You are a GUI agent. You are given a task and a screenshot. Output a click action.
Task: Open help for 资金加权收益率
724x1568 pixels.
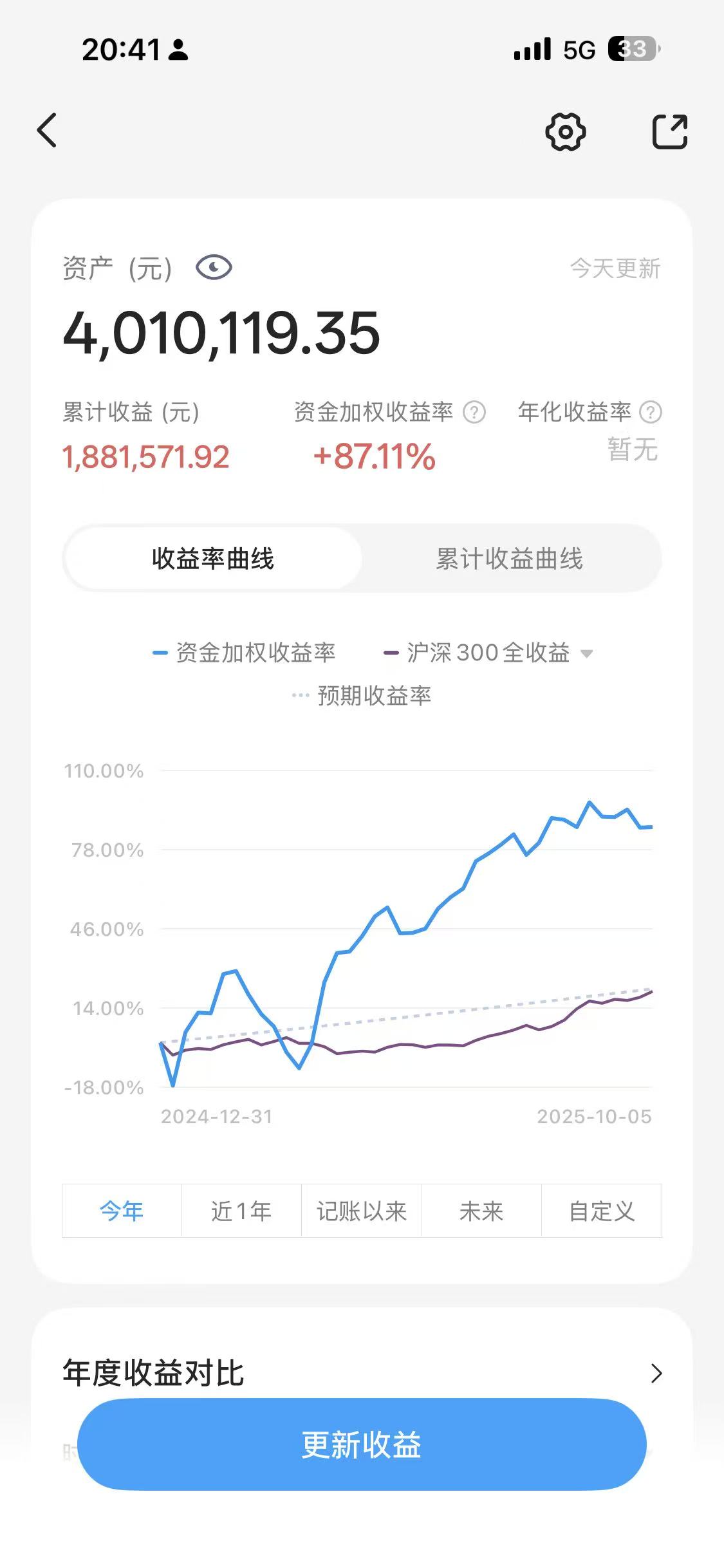coord(474,412)
